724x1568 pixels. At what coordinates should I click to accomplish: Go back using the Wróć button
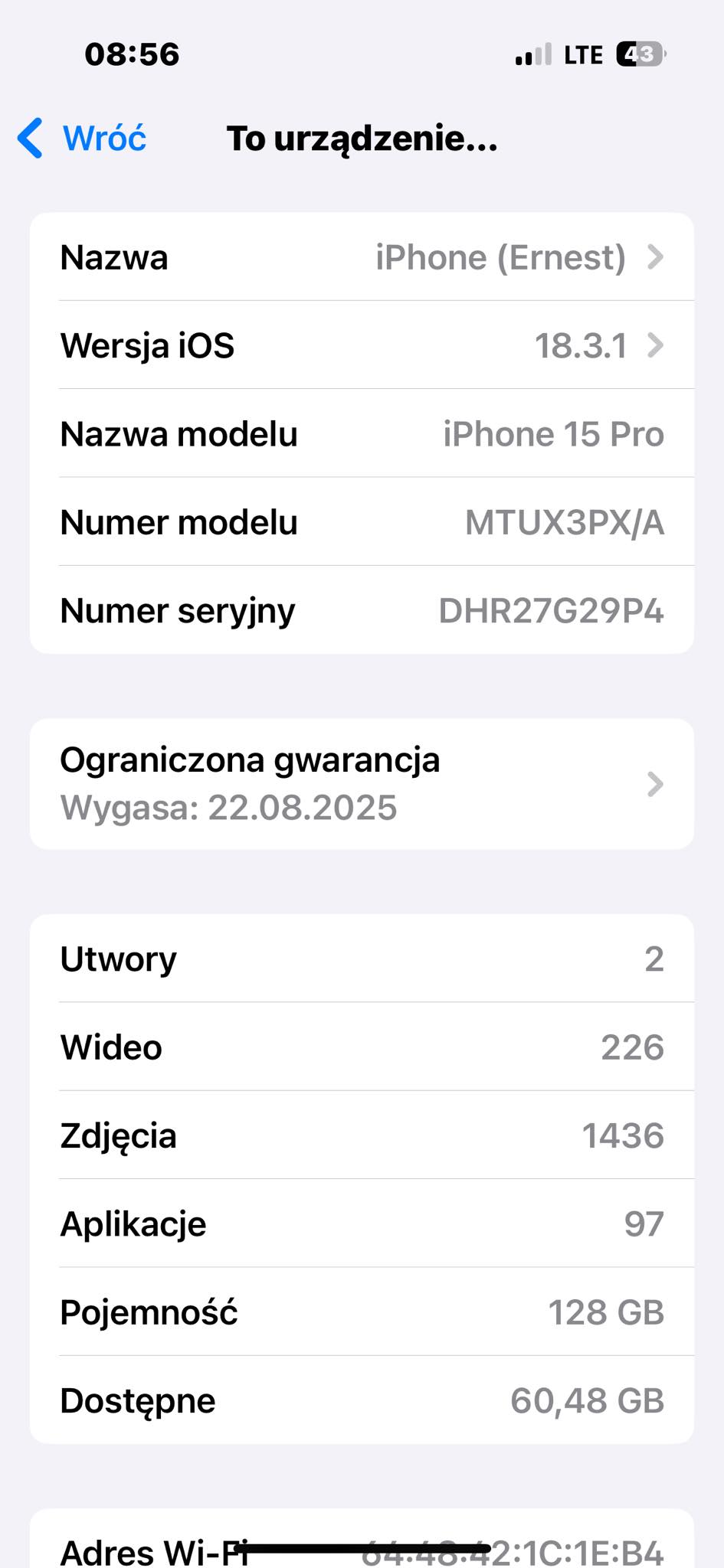pos(82,139)
